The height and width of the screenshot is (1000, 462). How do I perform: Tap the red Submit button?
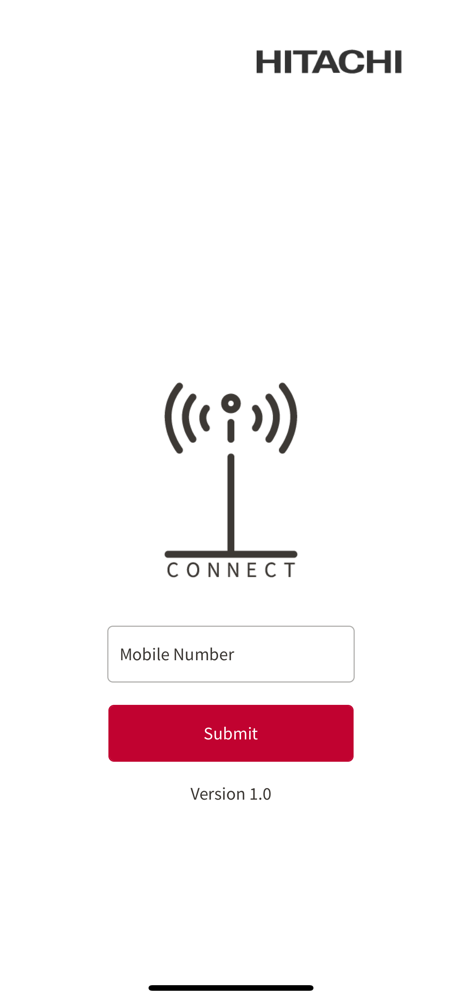[230, 733]
